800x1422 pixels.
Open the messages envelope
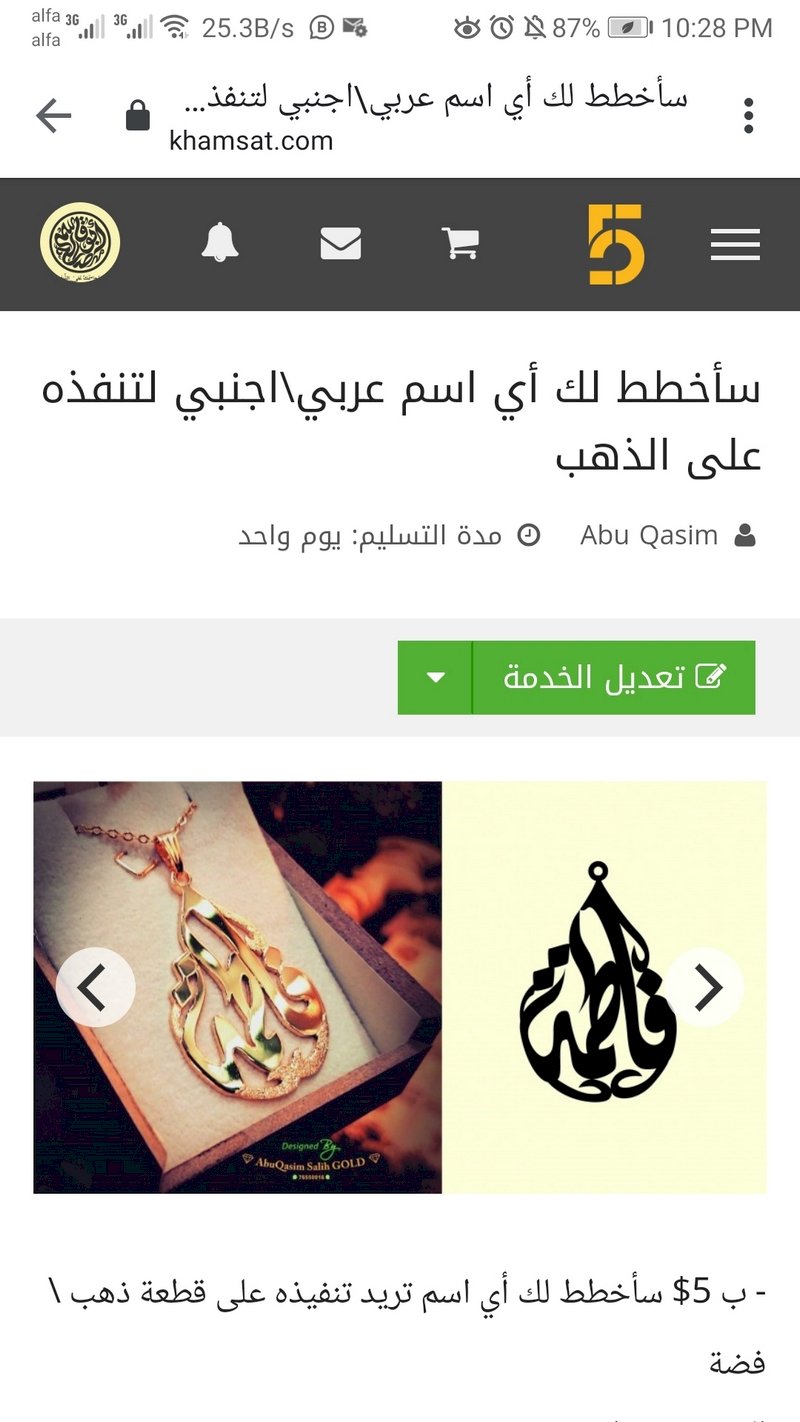pos(341,243)
